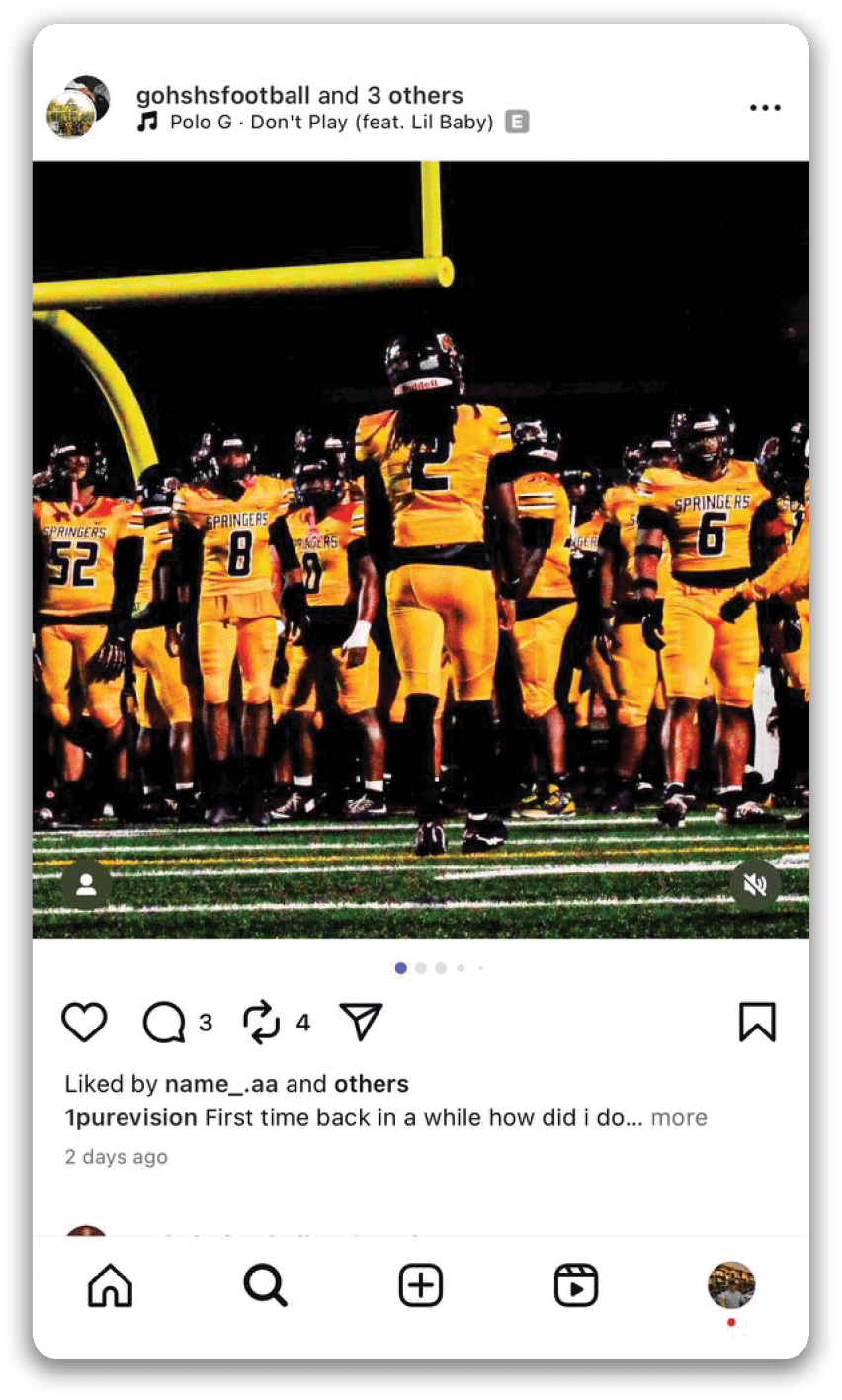Open the post's three-dot options menu
842x1400 pixels.
coord(765,108)
